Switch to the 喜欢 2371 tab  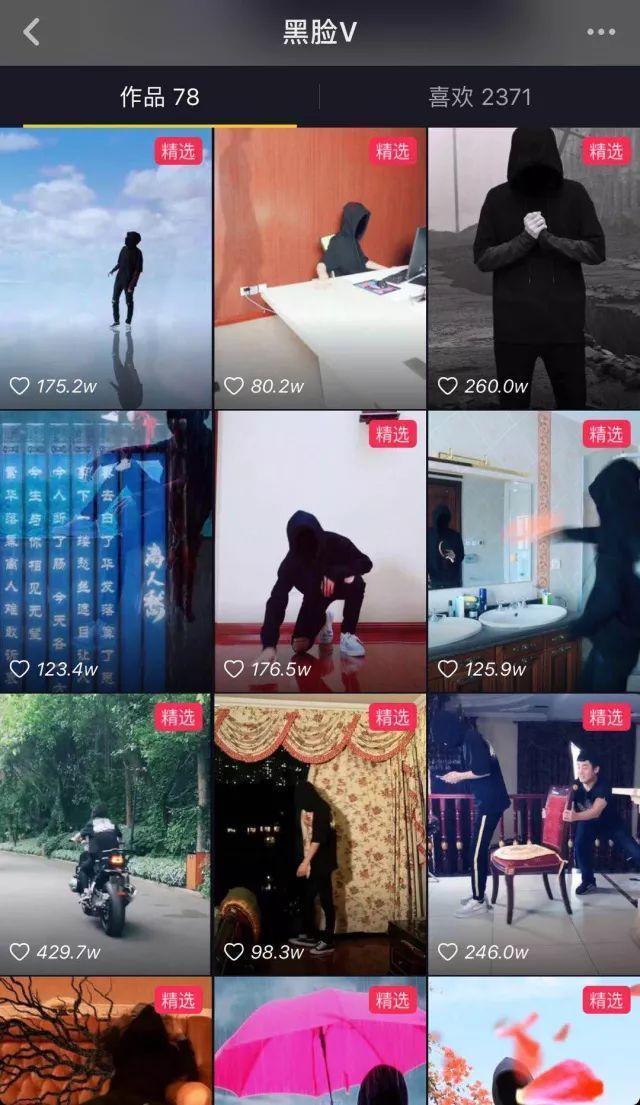pyautogui.click(x=479, y=97)
